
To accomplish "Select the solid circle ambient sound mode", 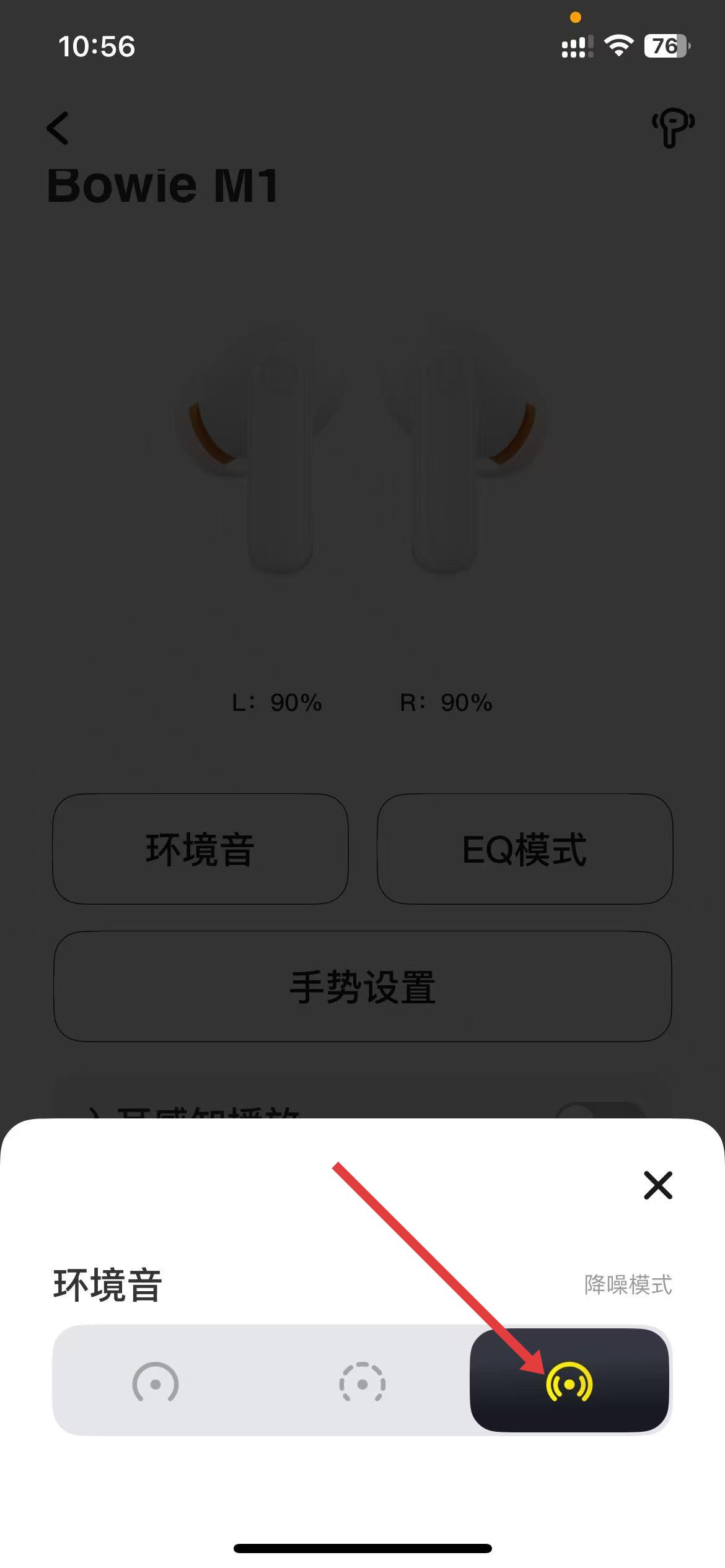I will 156,1383.
